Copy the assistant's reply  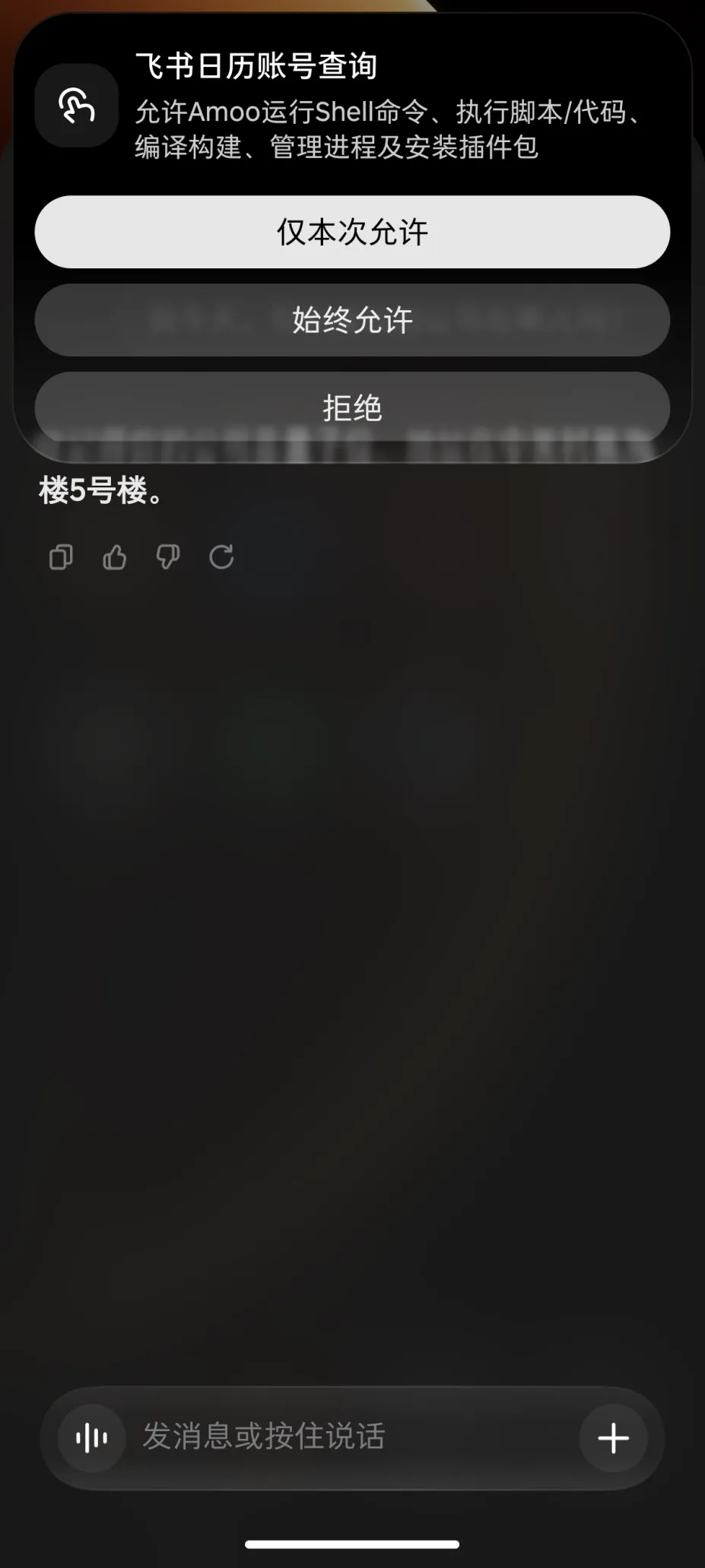click(61, 557)
